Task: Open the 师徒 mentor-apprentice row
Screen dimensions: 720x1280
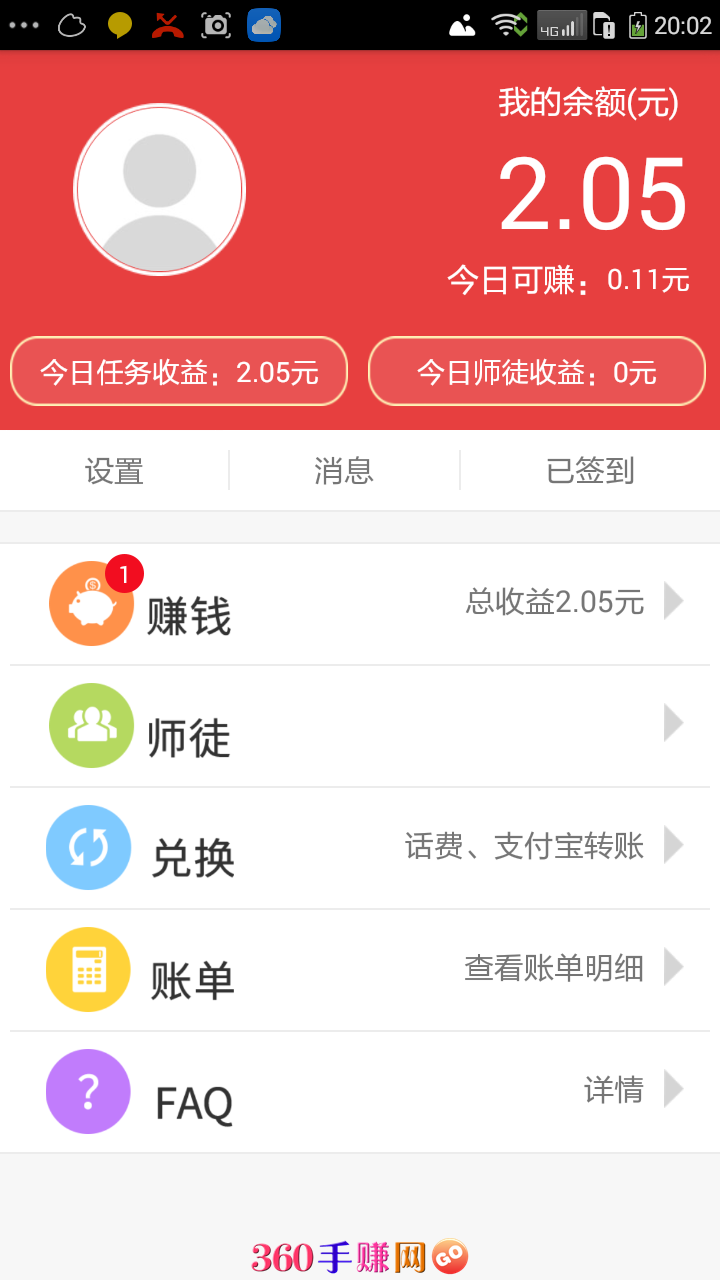Action: (x=360, y=726)
